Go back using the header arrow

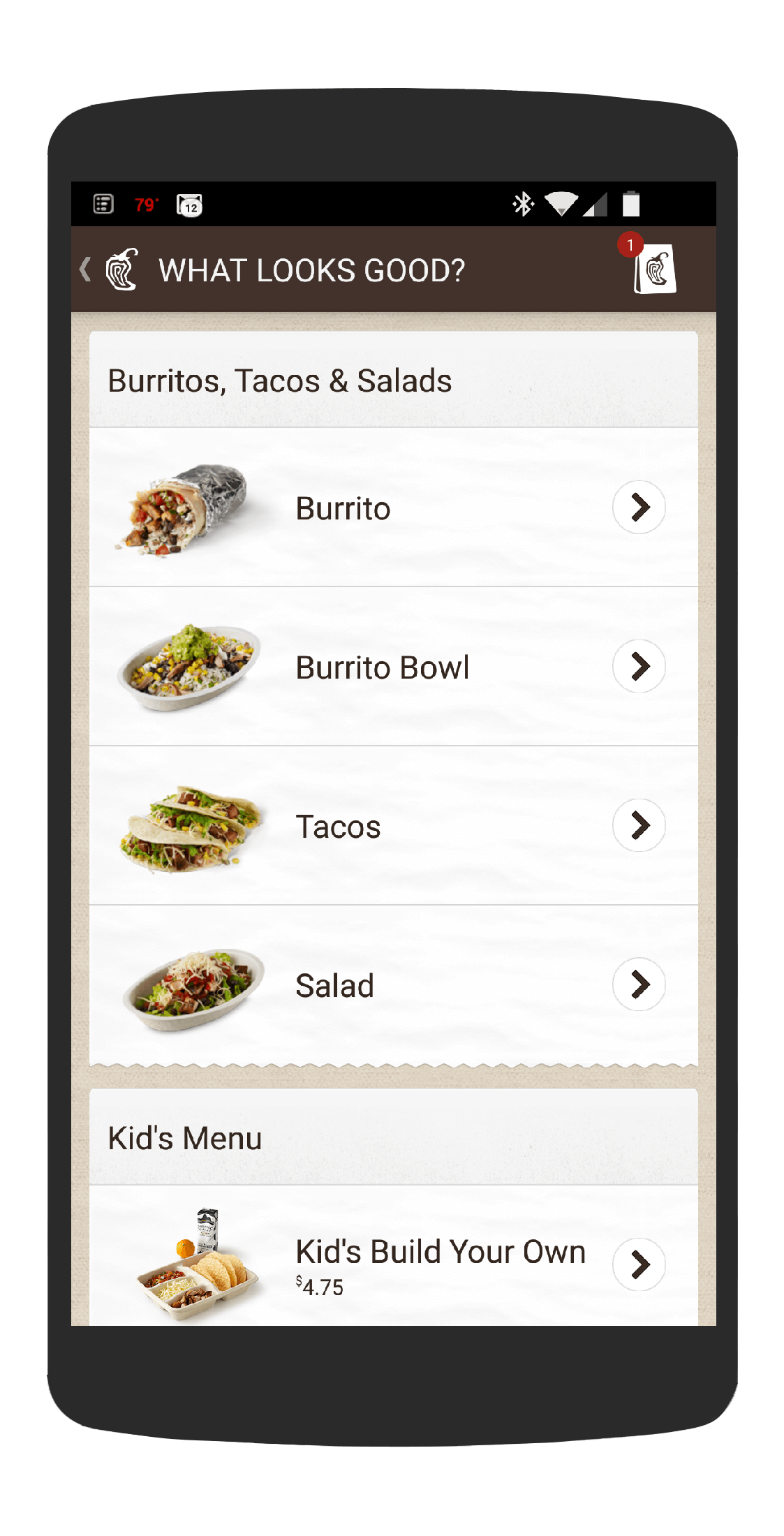[85, 269]
